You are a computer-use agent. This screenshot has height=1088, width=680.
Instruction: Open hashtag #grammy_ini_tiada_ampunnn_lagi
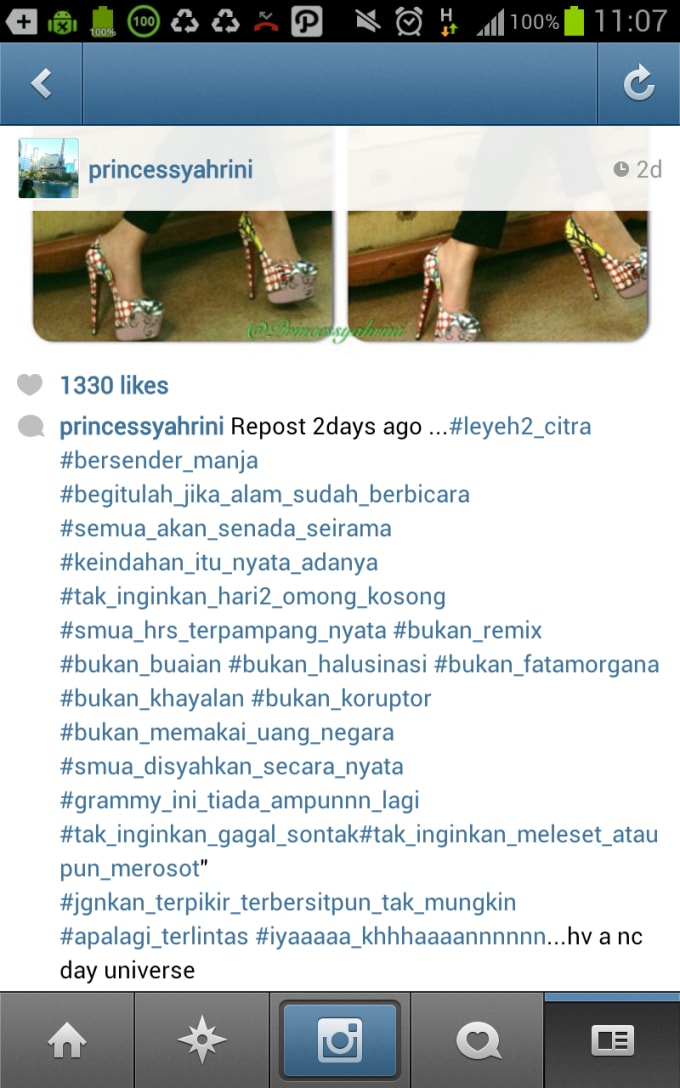coord(239,801)
